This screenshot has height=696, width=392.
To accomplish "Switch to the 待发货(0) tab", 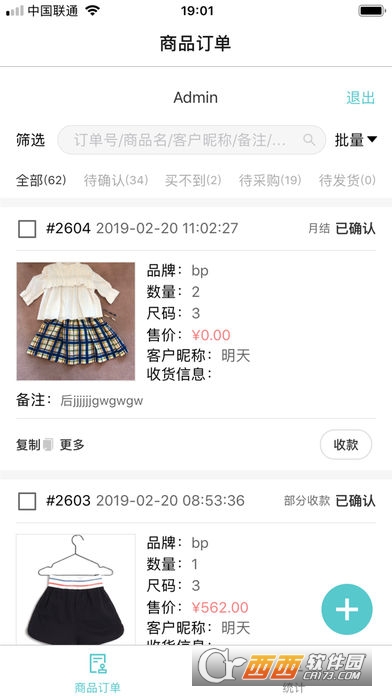I will point(347,180).
